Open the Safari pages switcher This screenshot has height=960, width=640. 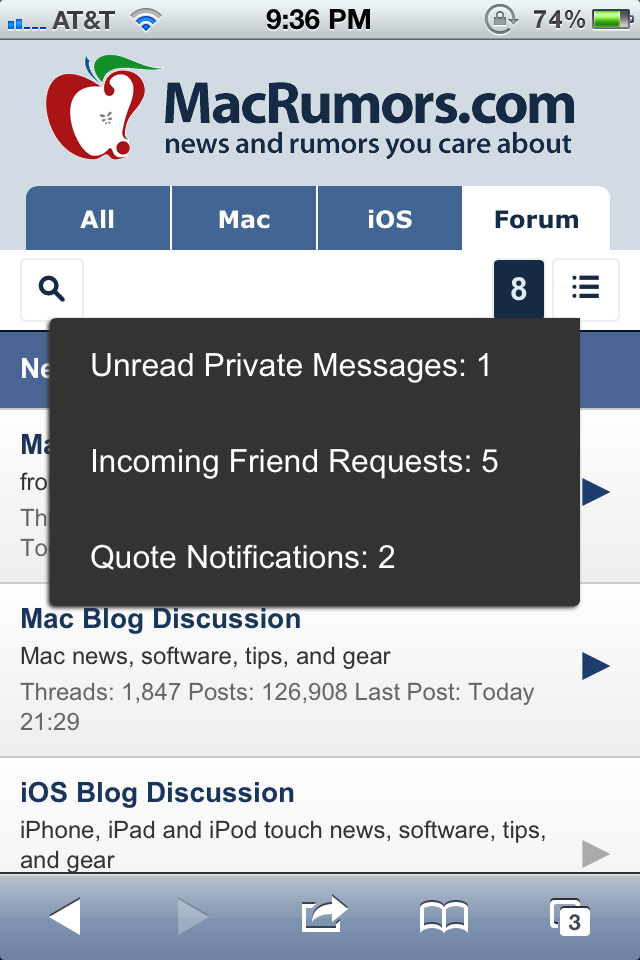(570, 917)
